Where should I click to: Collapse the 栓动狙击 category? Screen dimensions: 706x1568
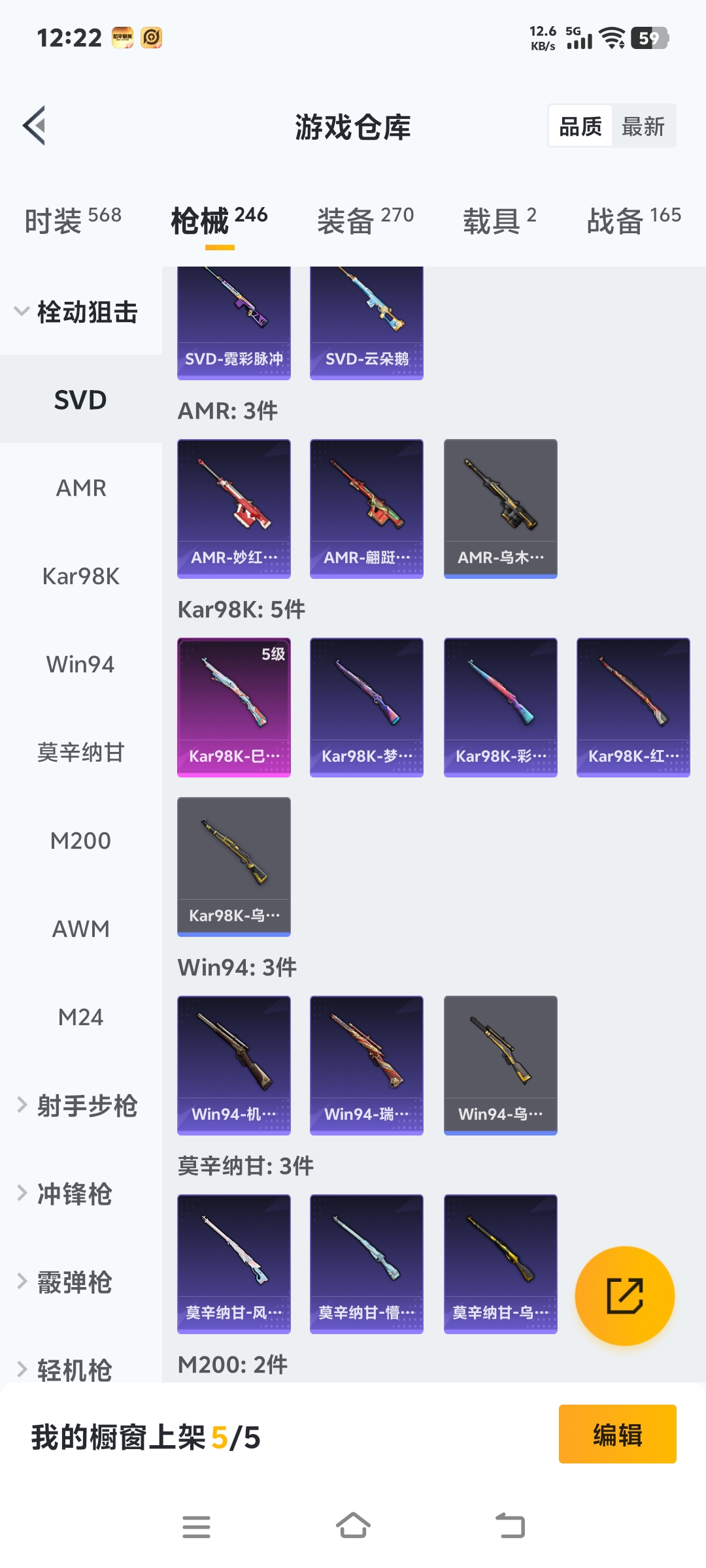(78, 312)
